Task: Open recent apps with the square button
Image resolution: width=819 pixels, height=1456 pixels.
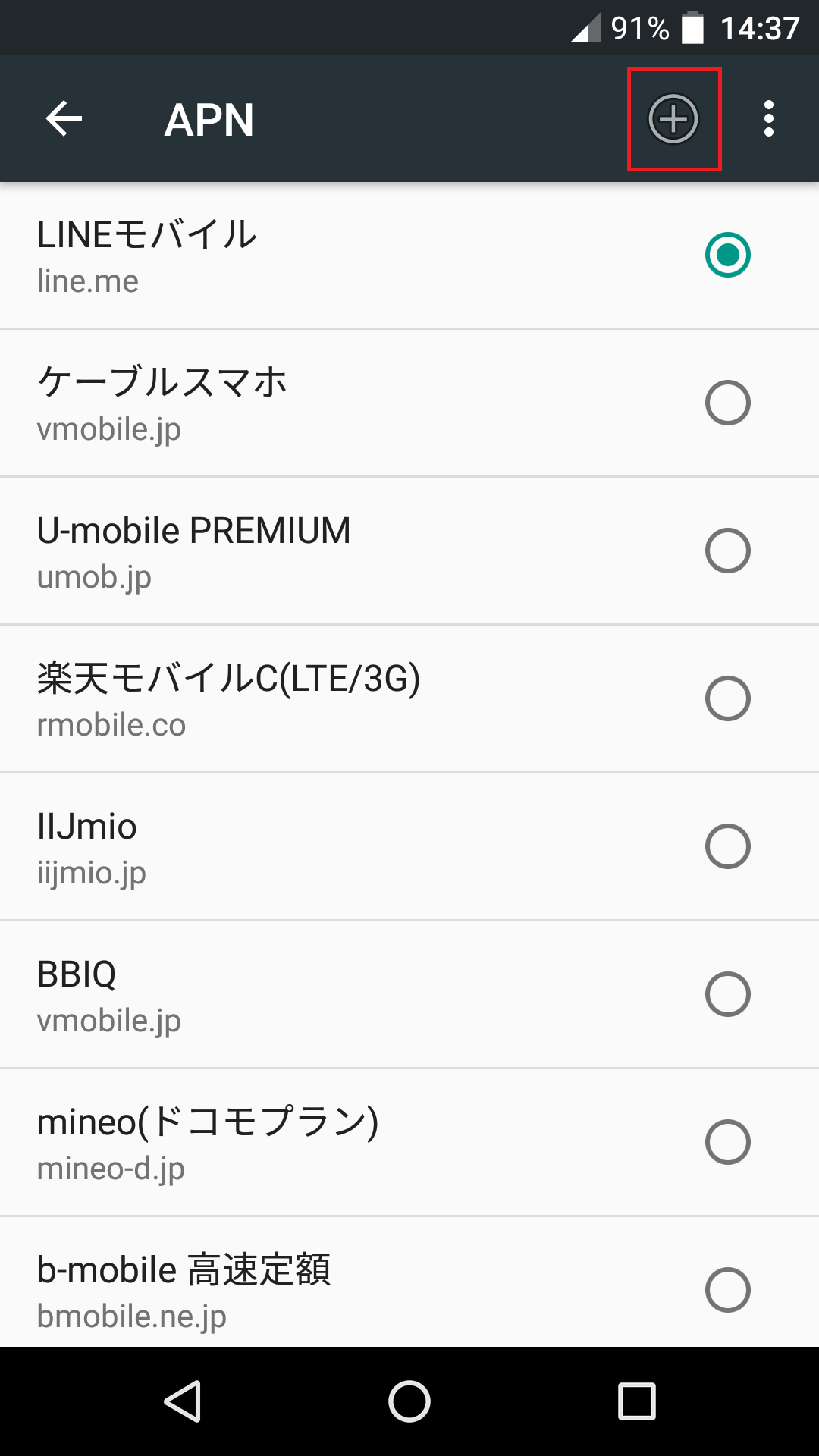Action: pyautogui.click(x=635, y=1401)
